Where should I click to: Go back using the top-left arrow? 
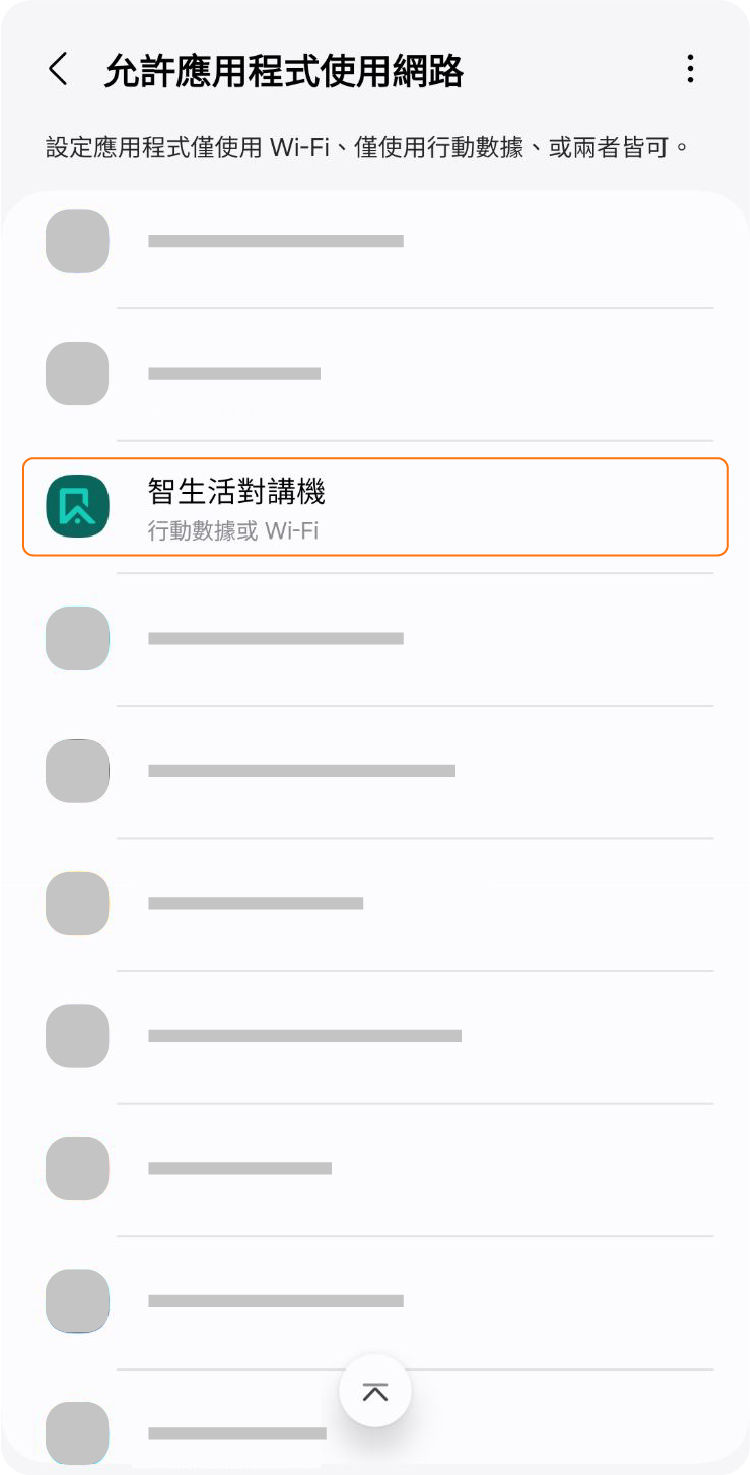(x=58, y=70)
